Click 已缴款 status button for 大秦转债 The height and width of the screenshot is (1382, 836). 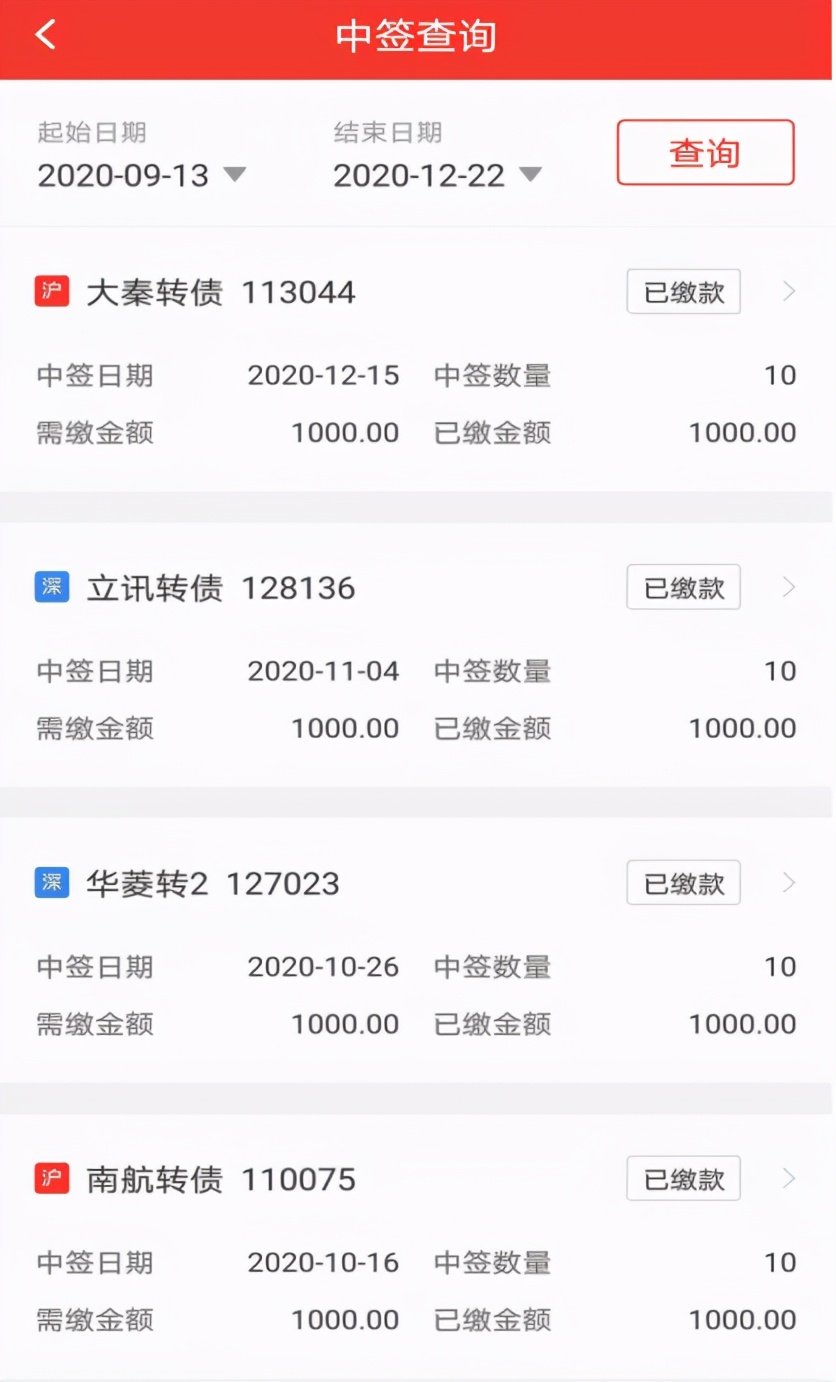(x=683, y=292)
